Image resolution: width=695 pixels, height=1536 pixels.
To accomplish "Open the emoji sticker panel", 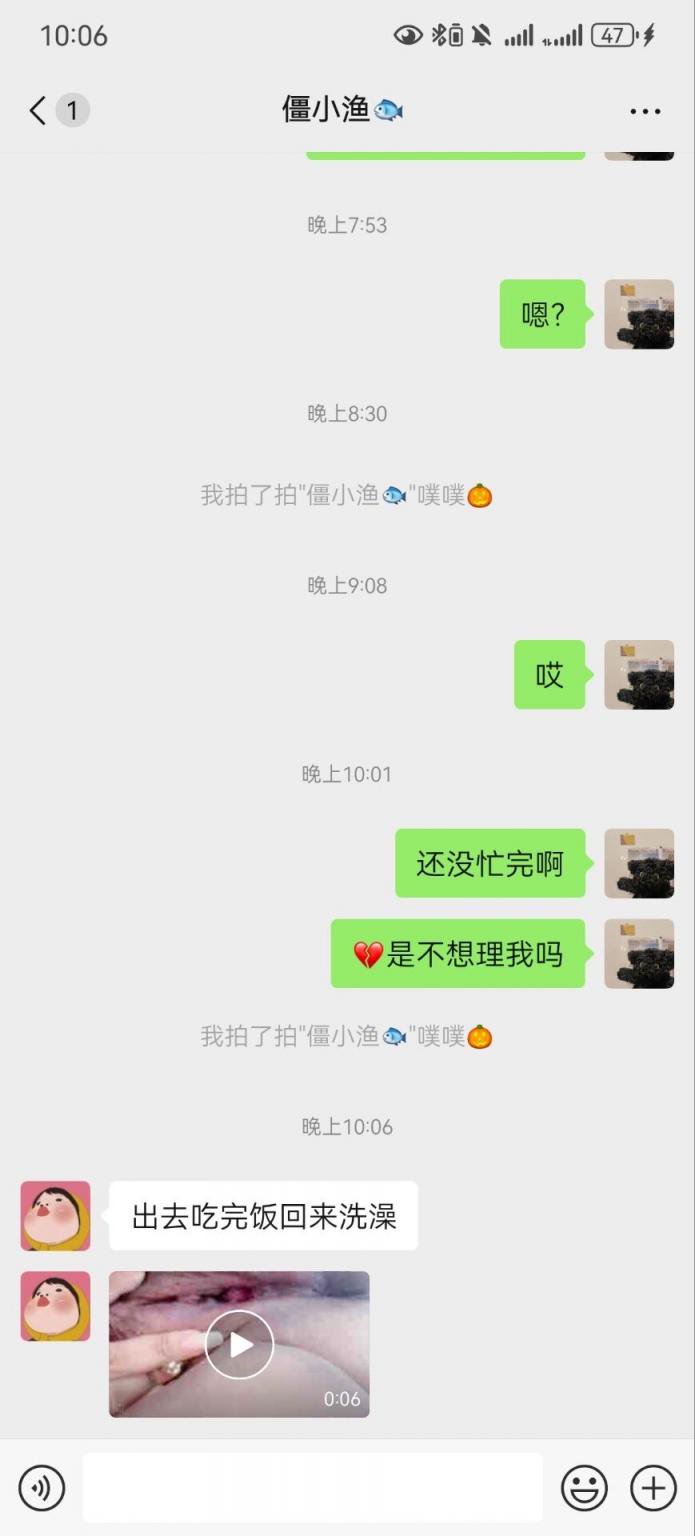I will pyautogui.click(x=584, y=1488).
